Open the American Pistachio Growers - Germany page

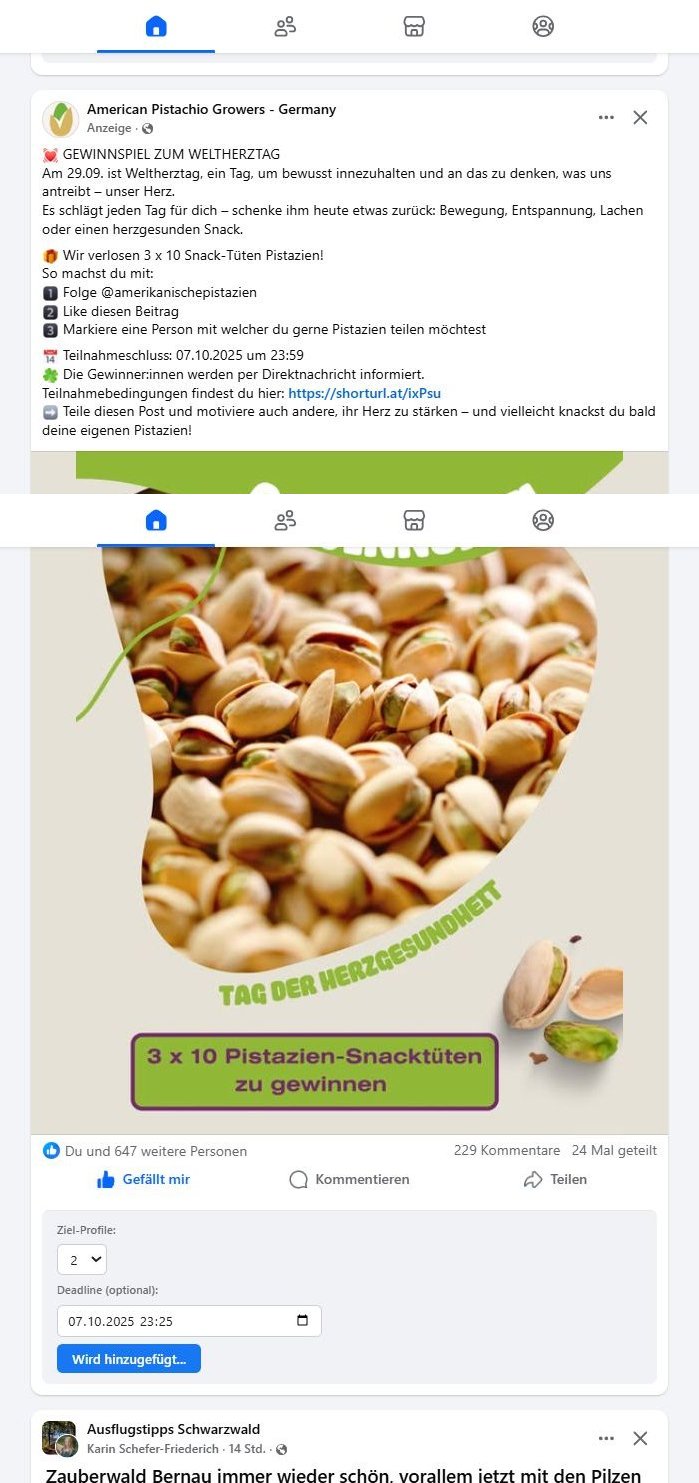coord(211,109)
